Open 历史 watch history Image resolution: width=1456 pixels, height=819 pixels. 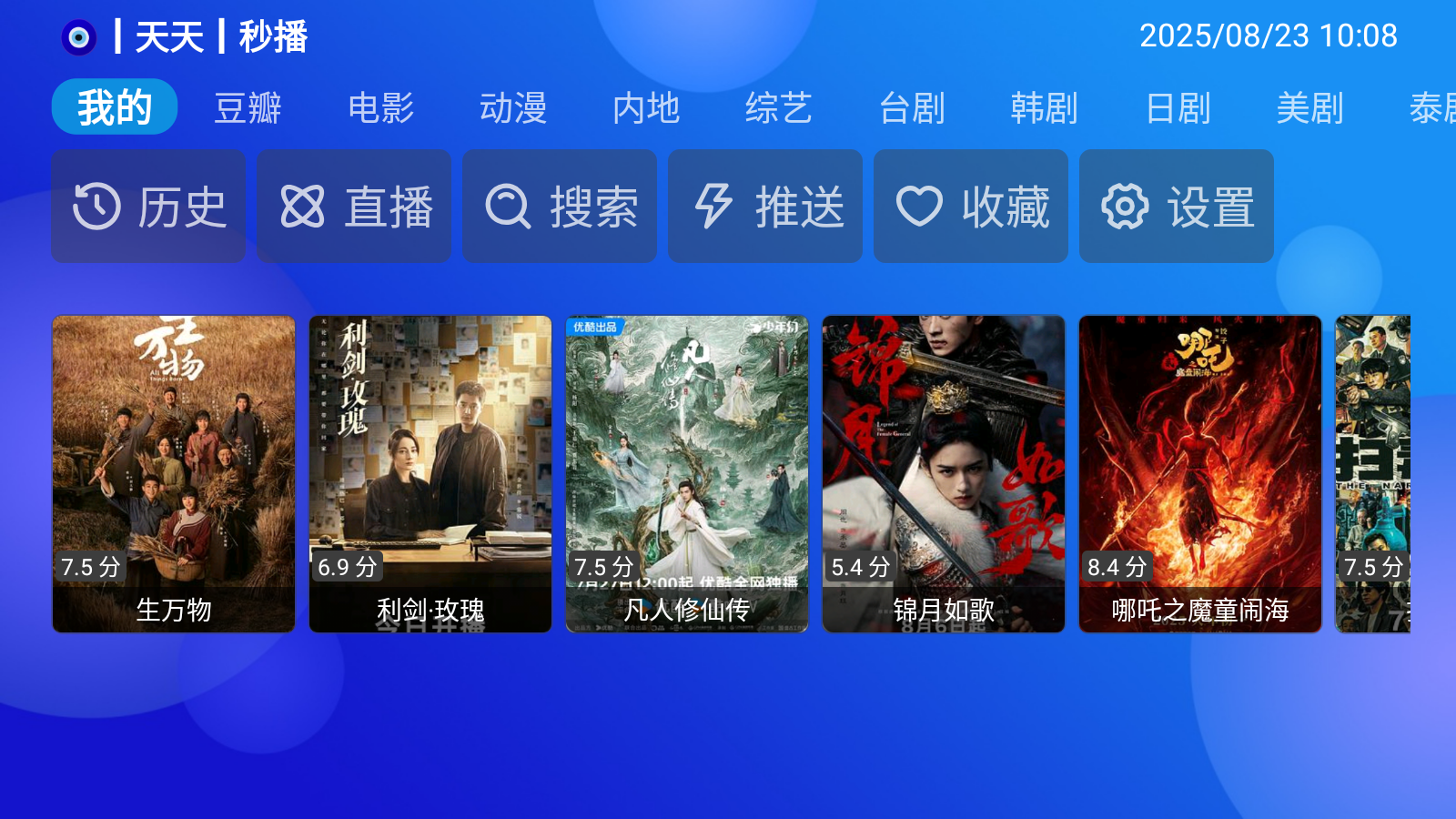click(x=148, y=207)
